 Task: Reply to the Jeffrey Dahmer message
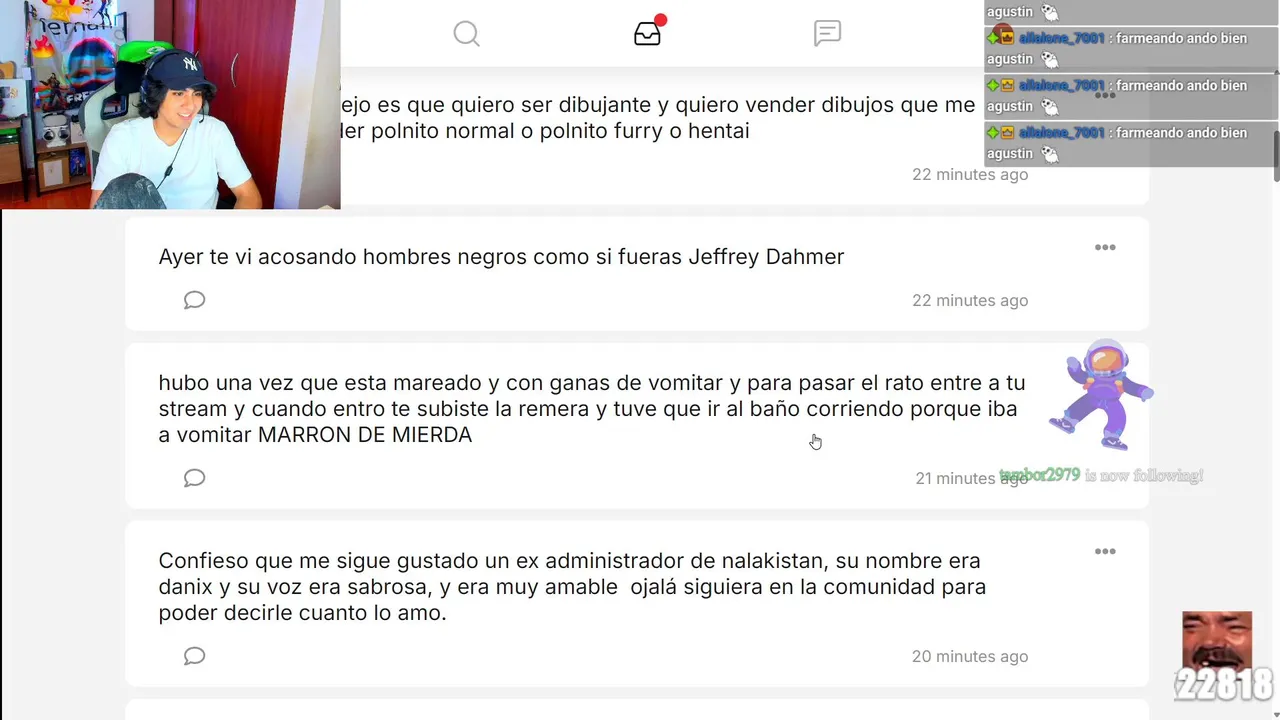194,300
